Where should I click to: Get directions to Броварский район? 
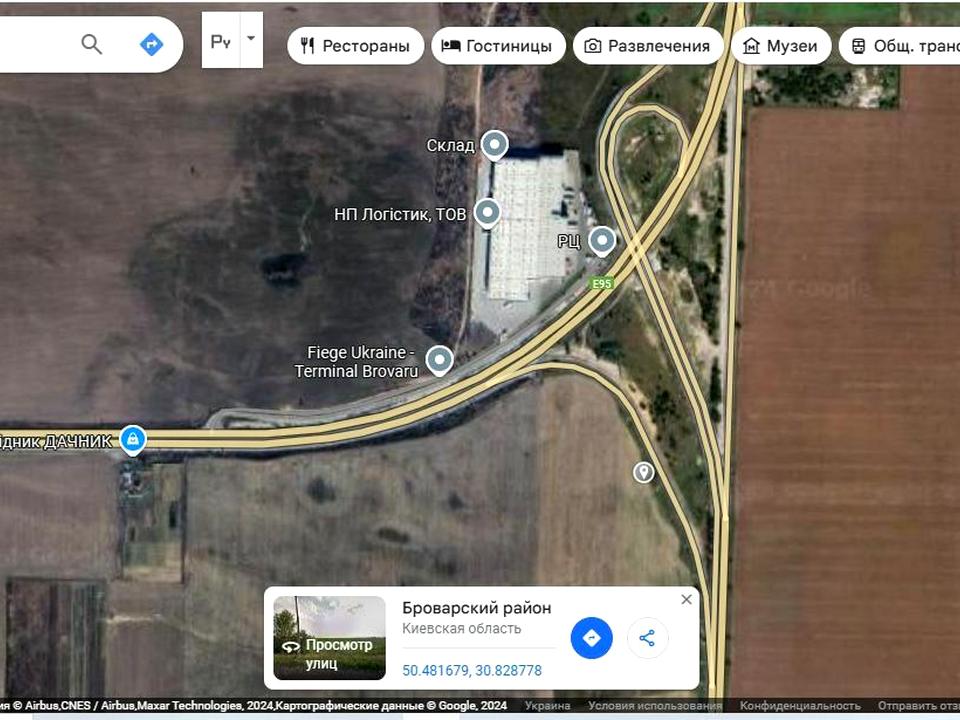point(591,638)
